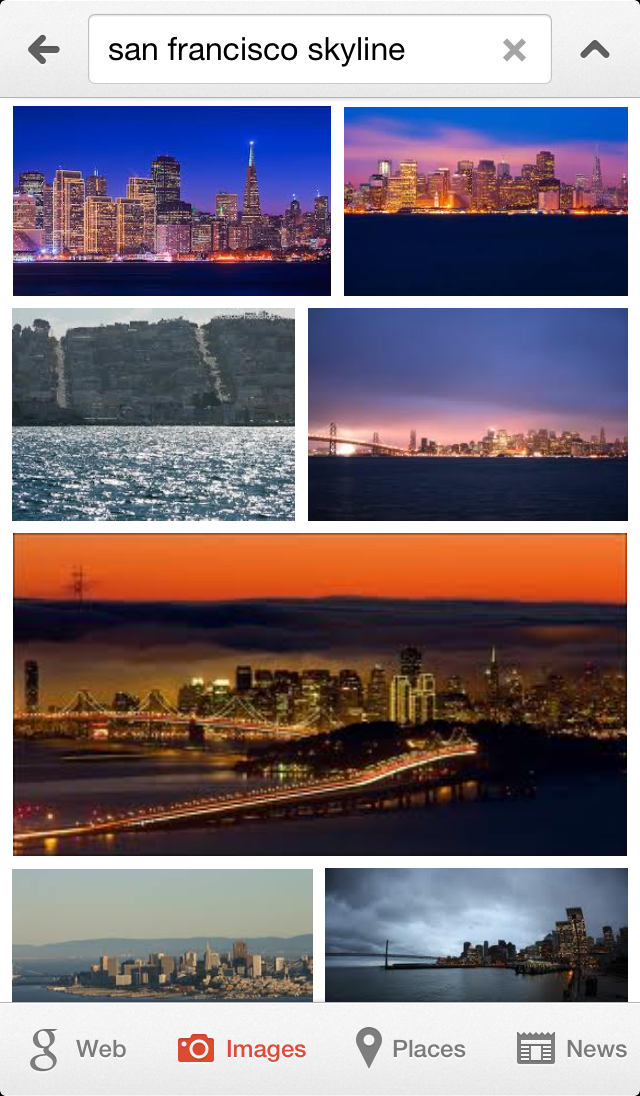
Task: Open the gray hillside and sparkling water image
Action: click(x=153, y=414)
